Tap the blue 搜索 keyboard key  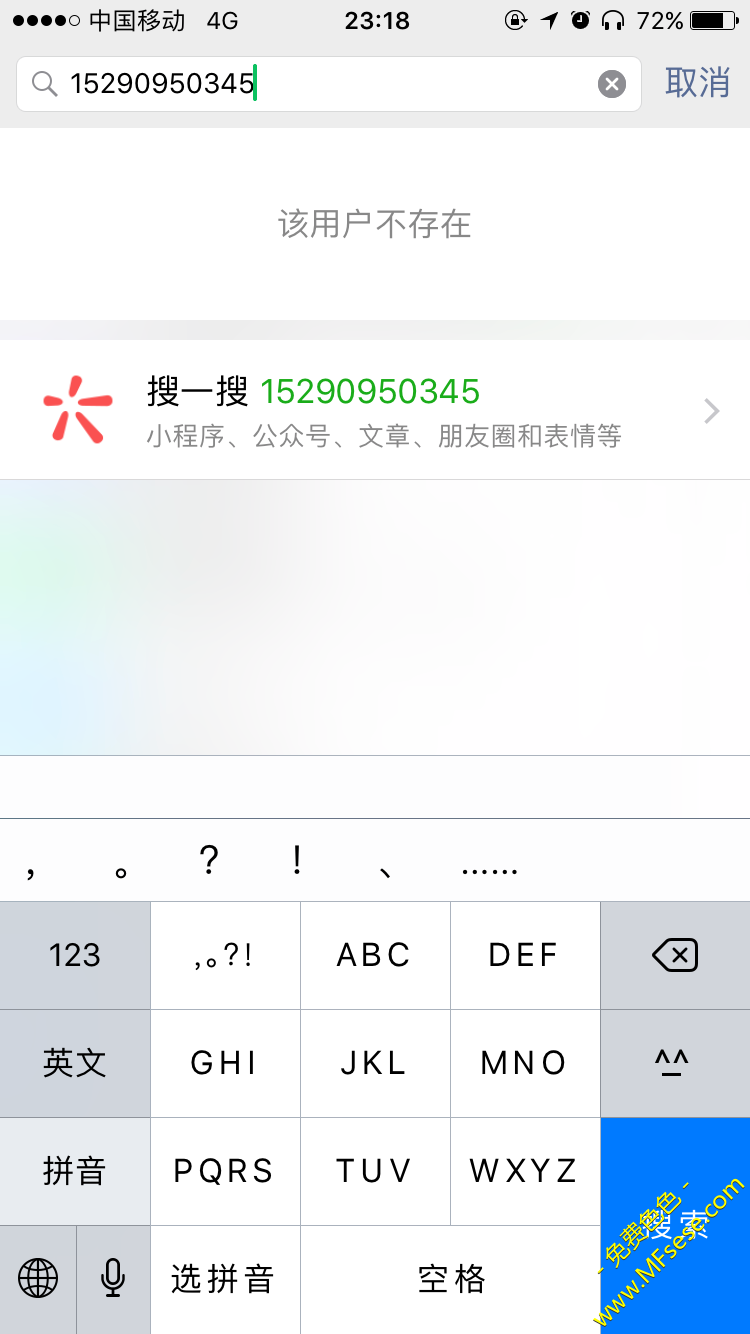click(675, 1225)
